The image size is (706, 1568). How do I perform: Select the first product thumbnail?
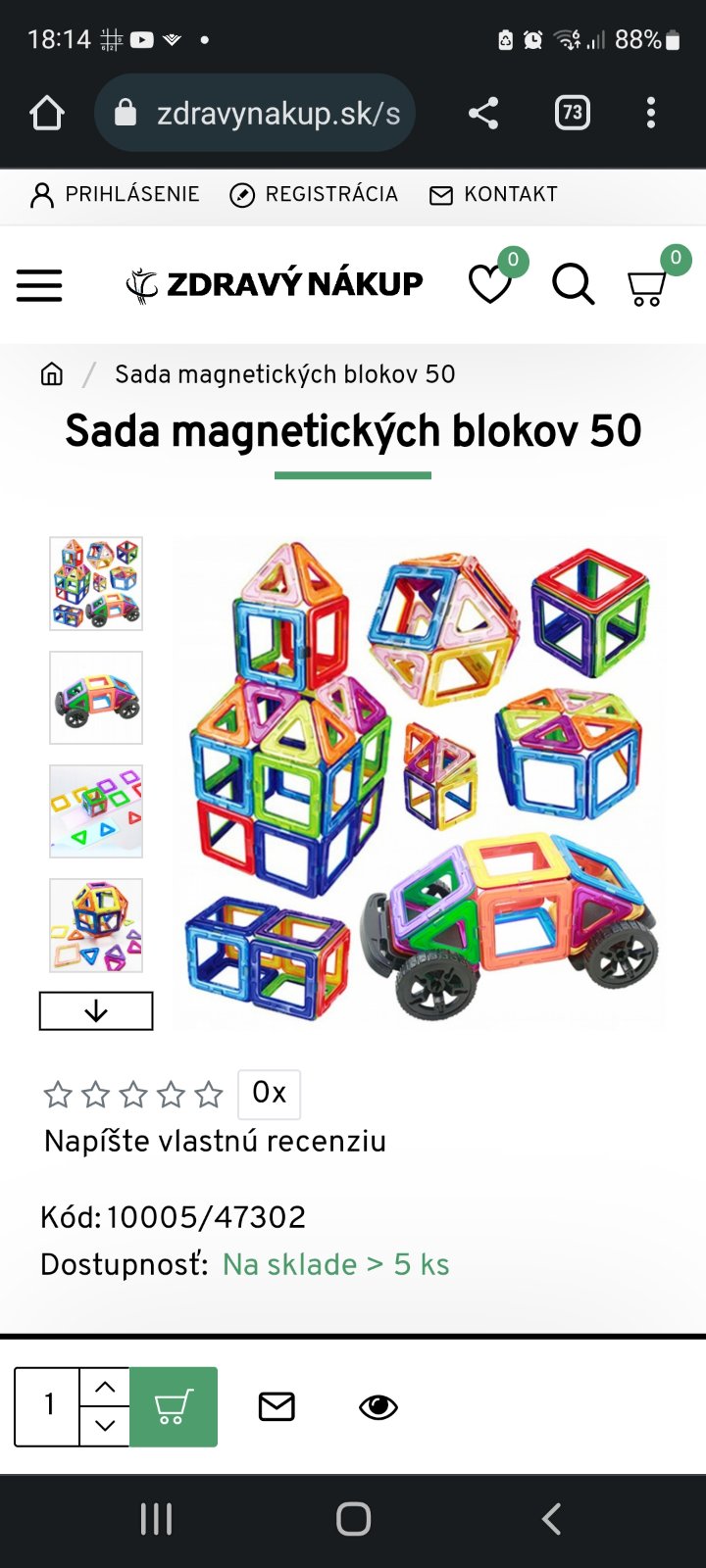pos(96,583)
